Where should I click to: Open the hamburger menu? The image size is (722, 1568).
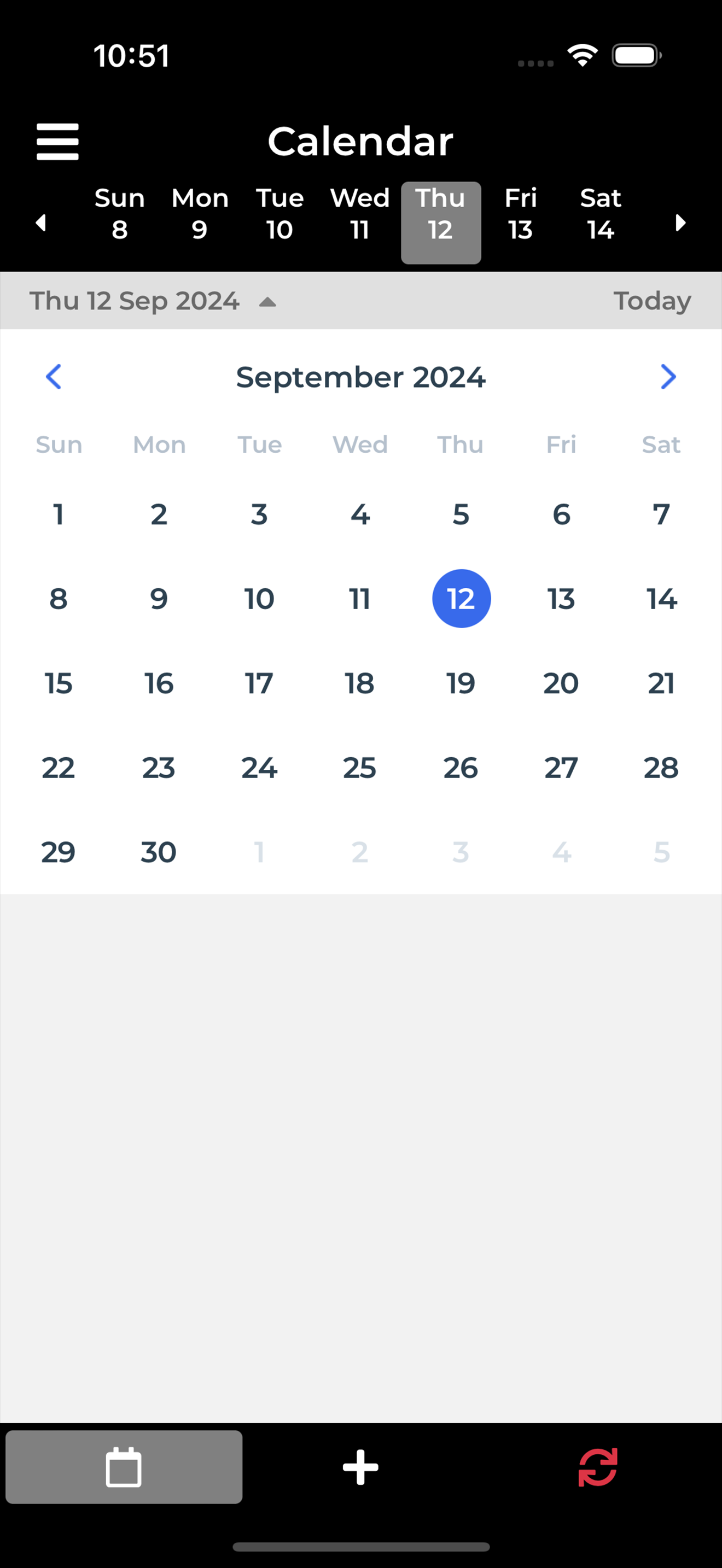tap(57, 141)
